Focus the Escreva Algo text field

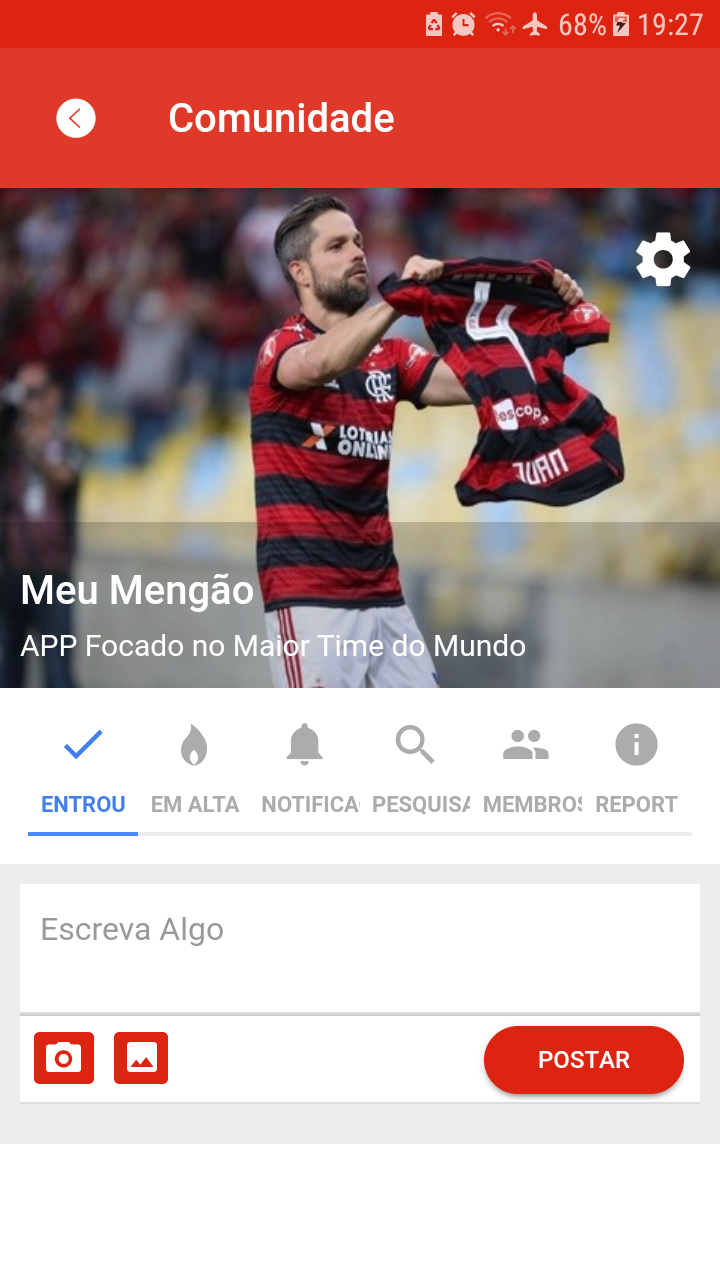click(360, 947)
